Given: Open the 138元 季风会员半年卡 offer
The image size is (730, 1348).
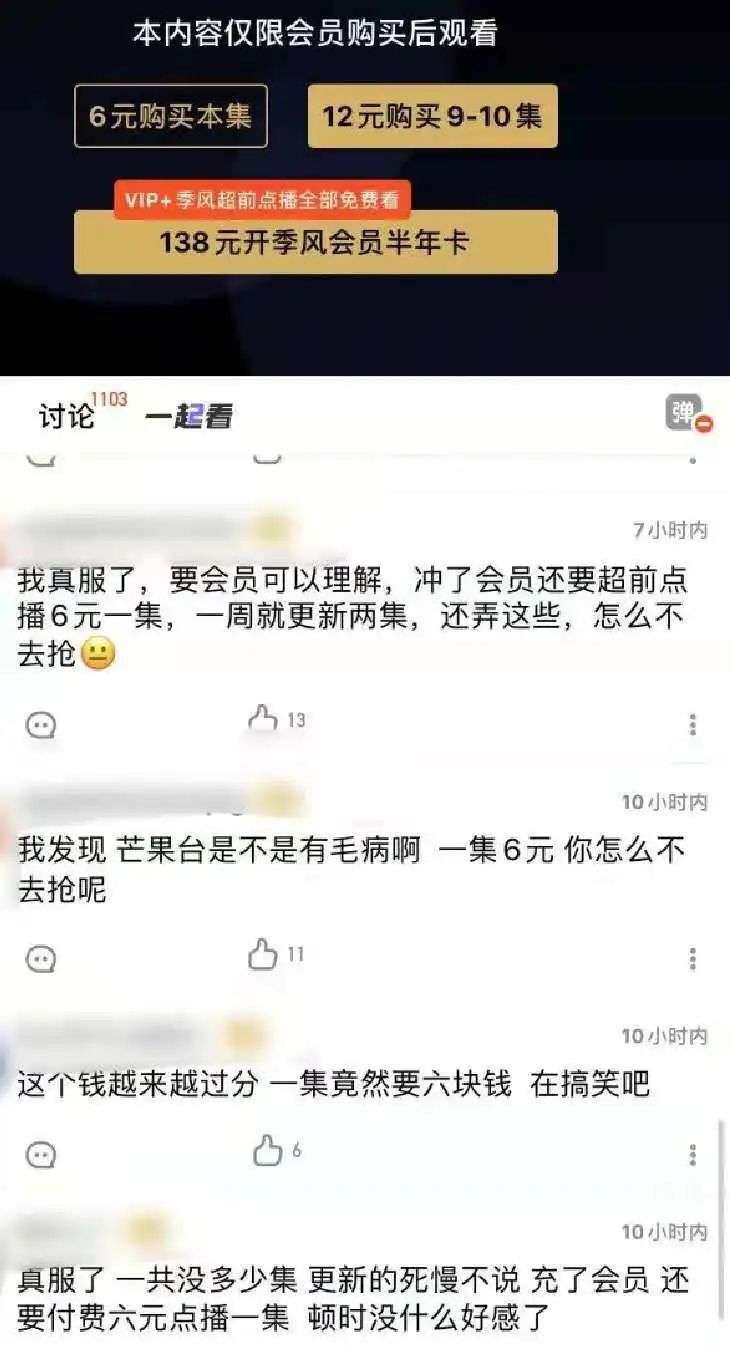Looking at the screenshot, I should coord(315,241).
